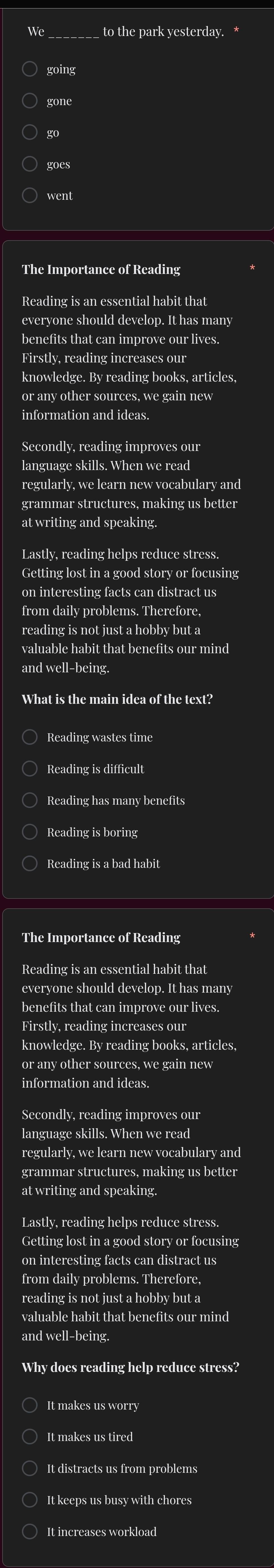Pick 'It keeps us busy with chores'
This screenshot has height=1568, width=274.
pos(30,1501)
